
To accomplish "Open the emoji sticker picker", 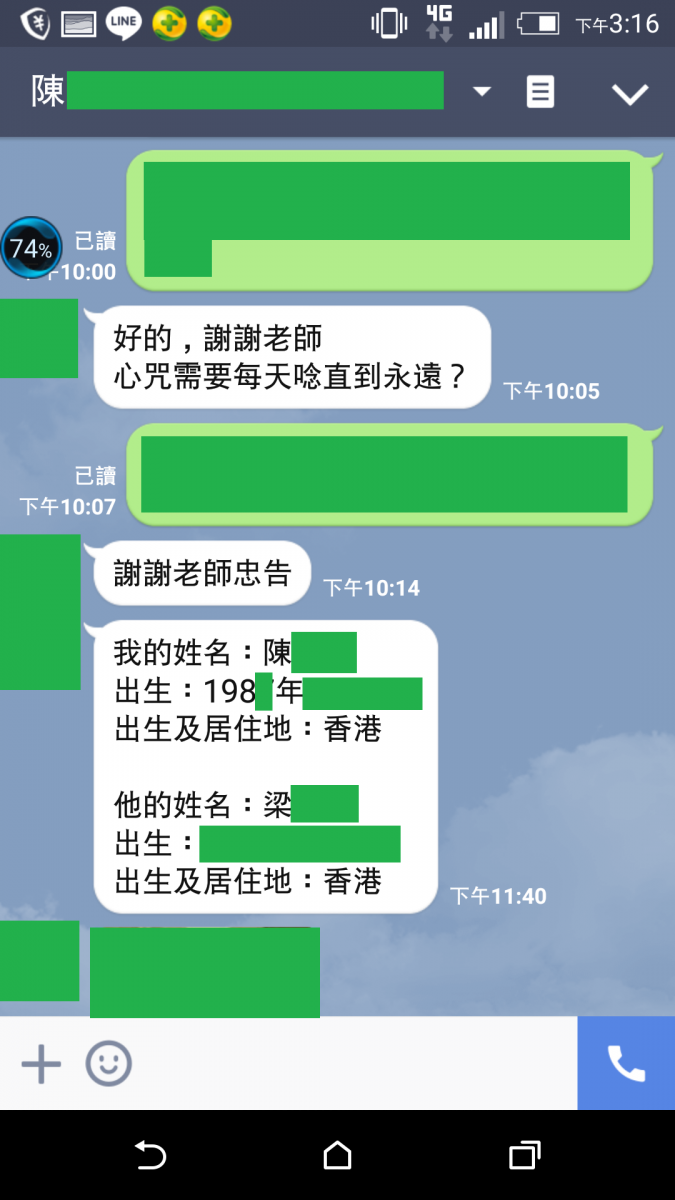I will pyautogui.click(x=108, y=1064).
